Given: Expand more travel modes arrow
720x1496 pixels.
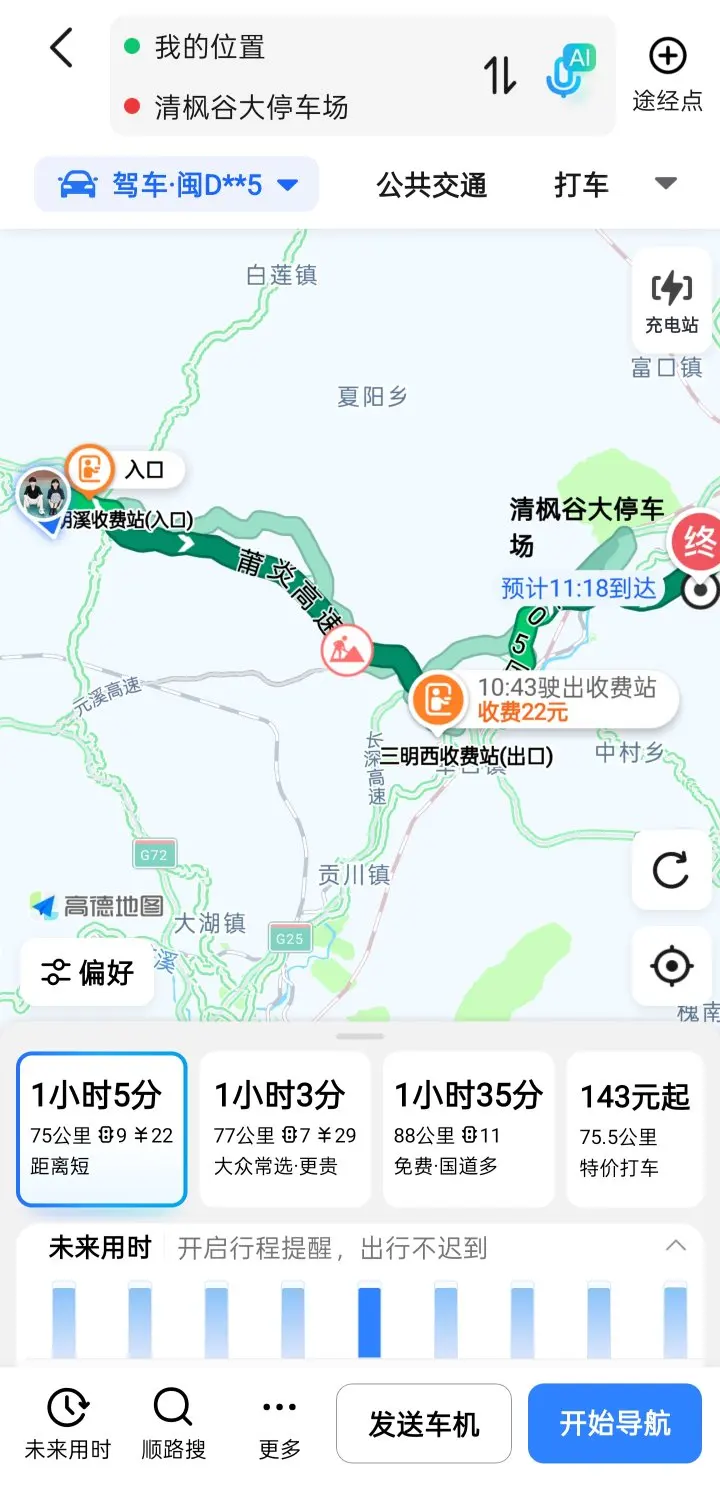Looking at the screenshot, I should point(666,184).
